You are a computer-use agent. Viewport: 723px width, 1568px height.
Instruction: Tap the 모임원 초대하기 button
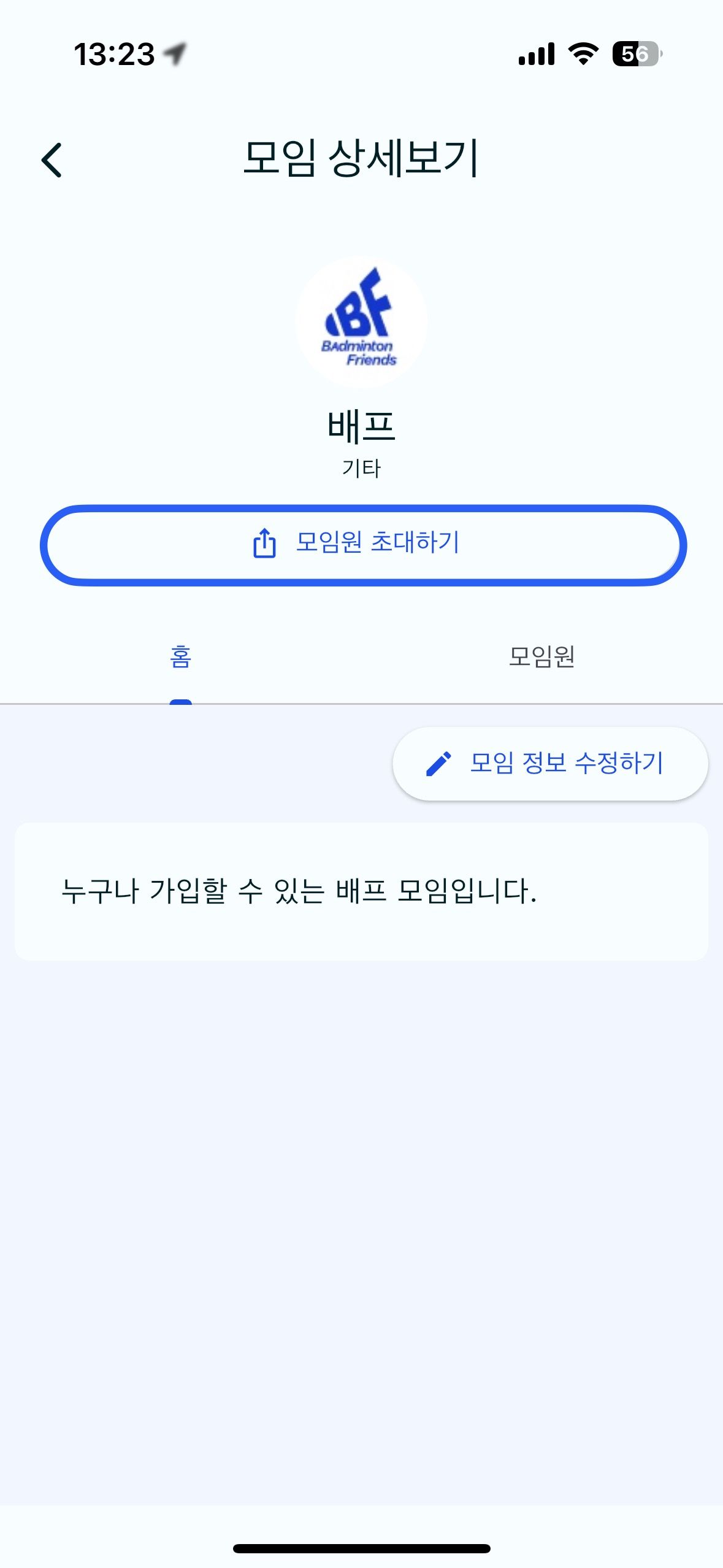[x=363, y=544]
